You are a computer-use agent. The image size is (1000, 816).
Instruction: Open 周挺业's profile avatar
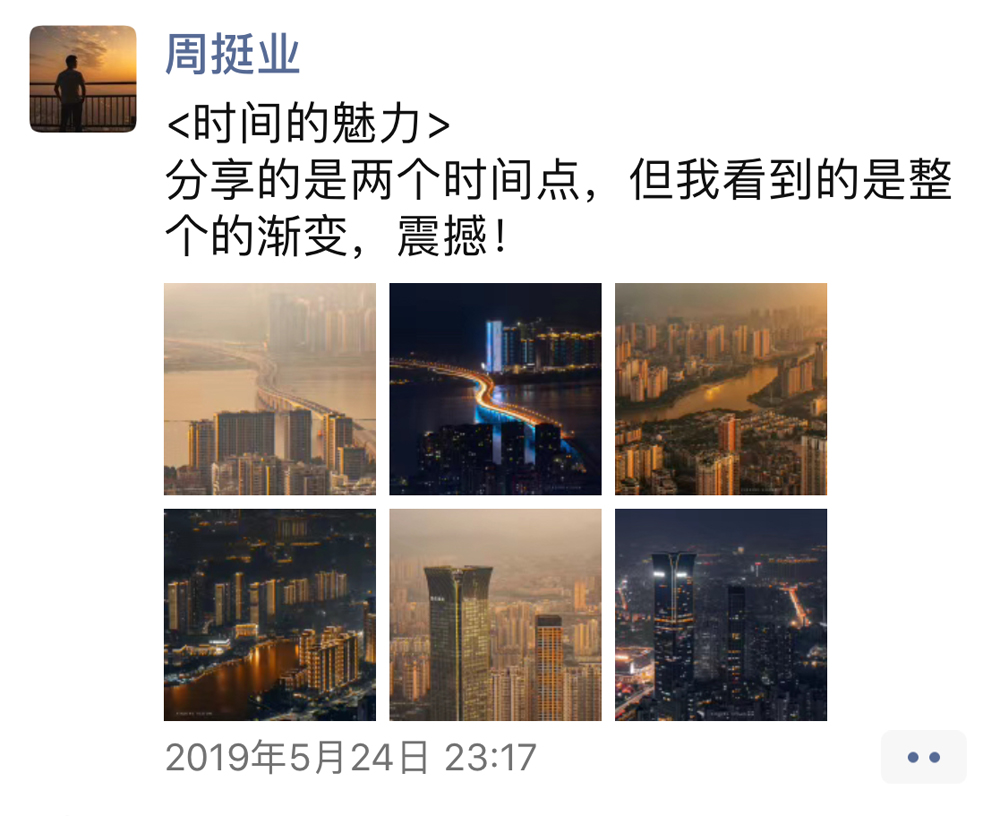[83, 79]
